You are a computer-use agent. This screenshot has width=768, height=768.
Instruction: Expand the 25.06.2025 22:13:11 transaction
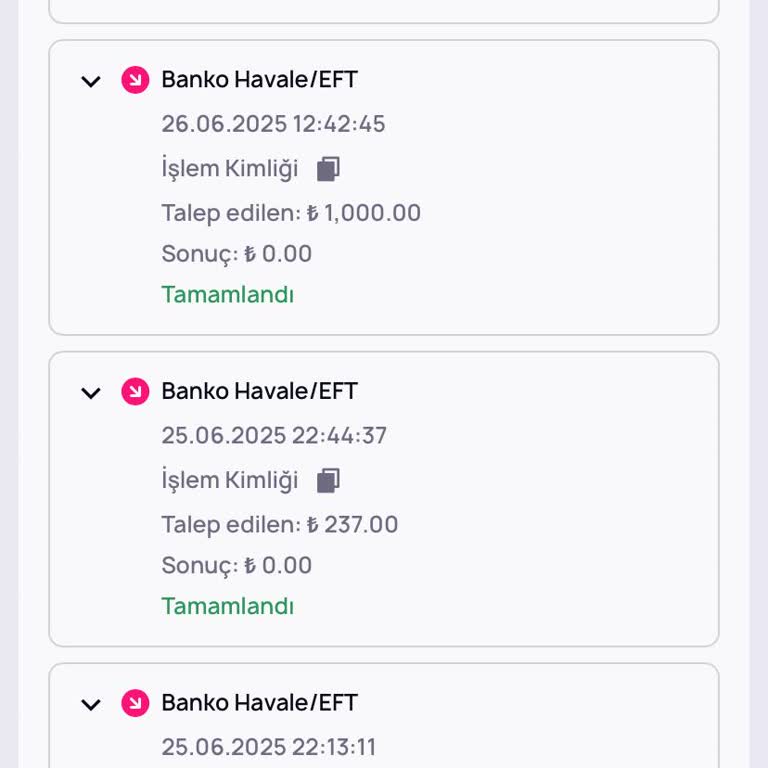pyautogui.click(x=91, y=705)
